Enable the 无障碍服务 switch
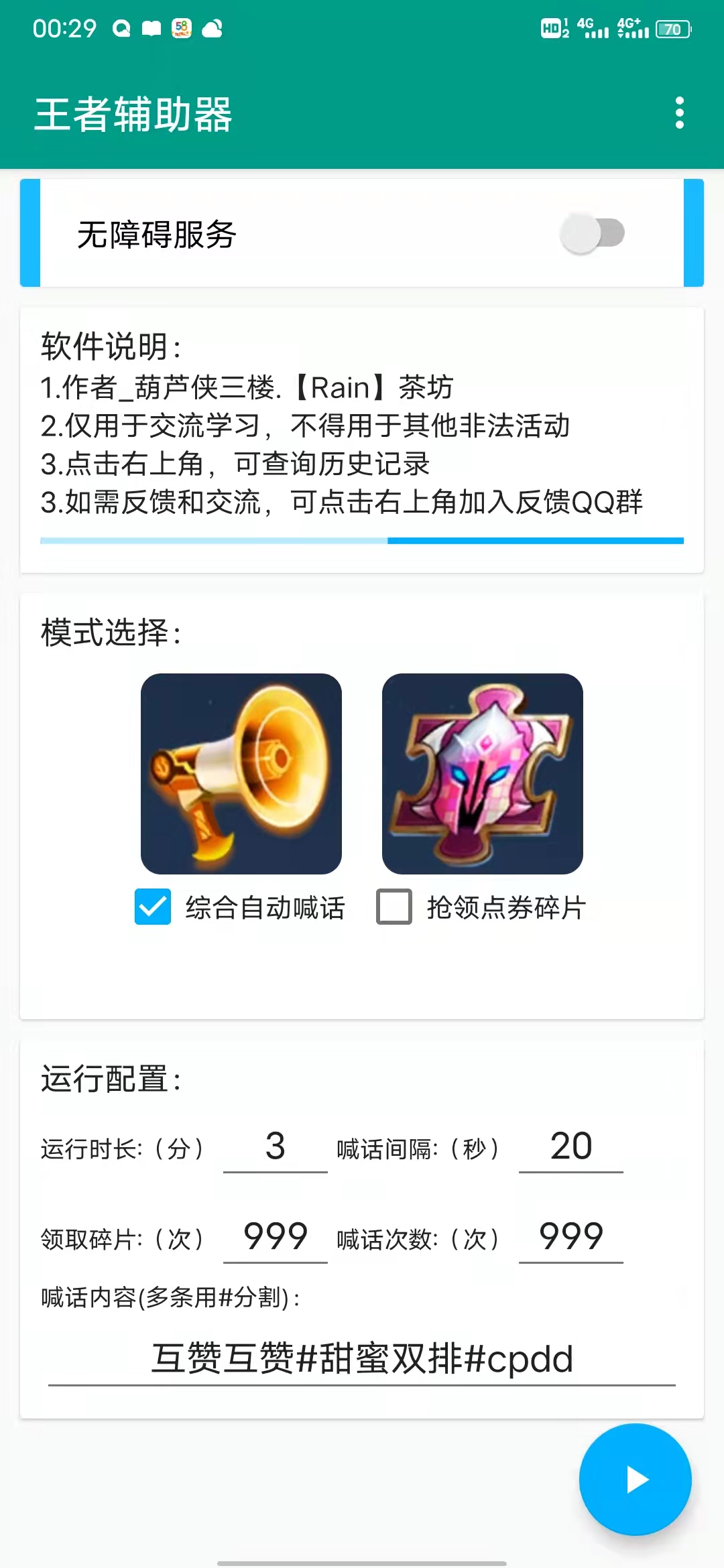 (x=593, y=234)
